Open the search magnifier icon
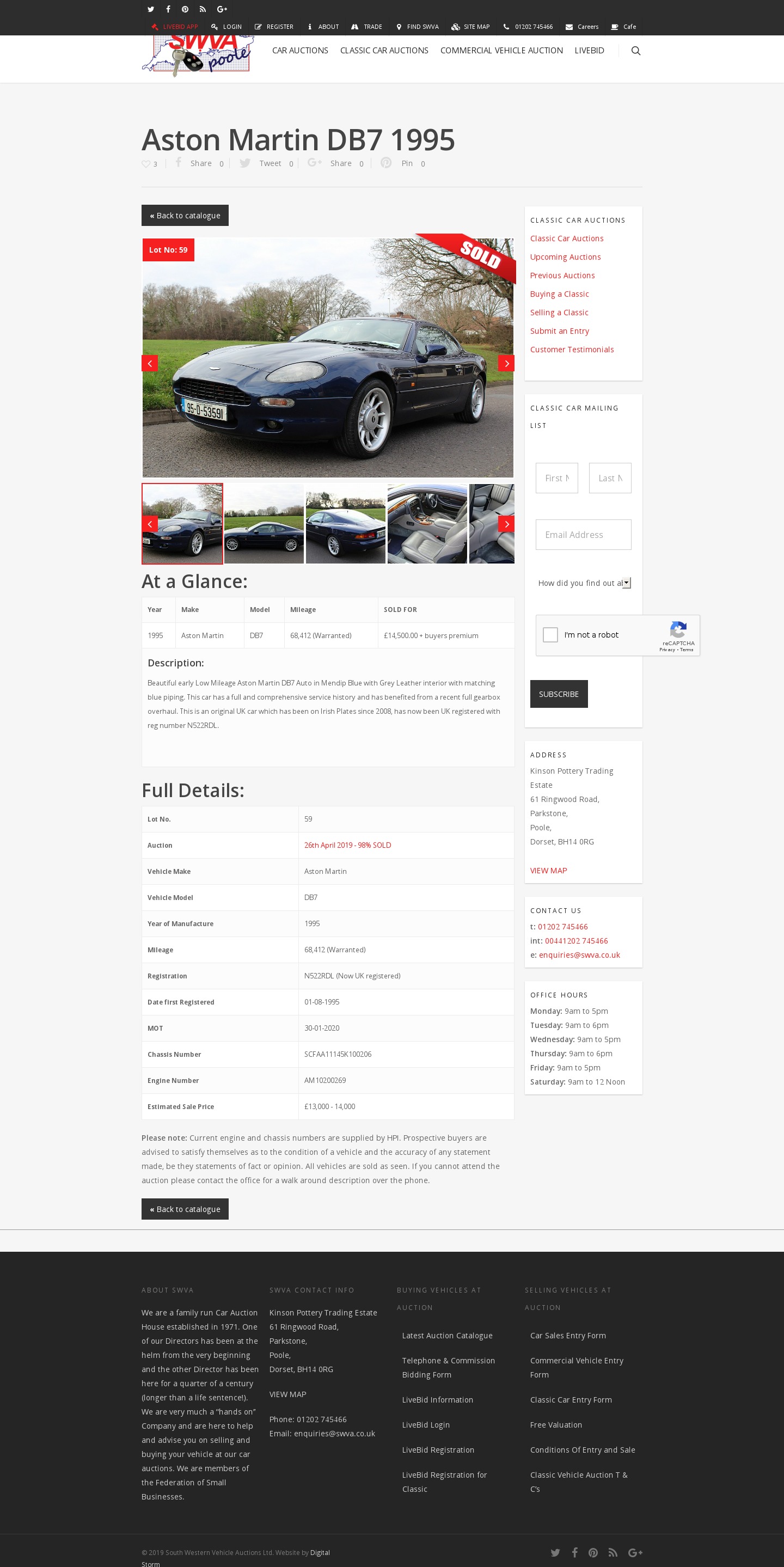This screenshot has height=1567, width=784. [635, 51]
